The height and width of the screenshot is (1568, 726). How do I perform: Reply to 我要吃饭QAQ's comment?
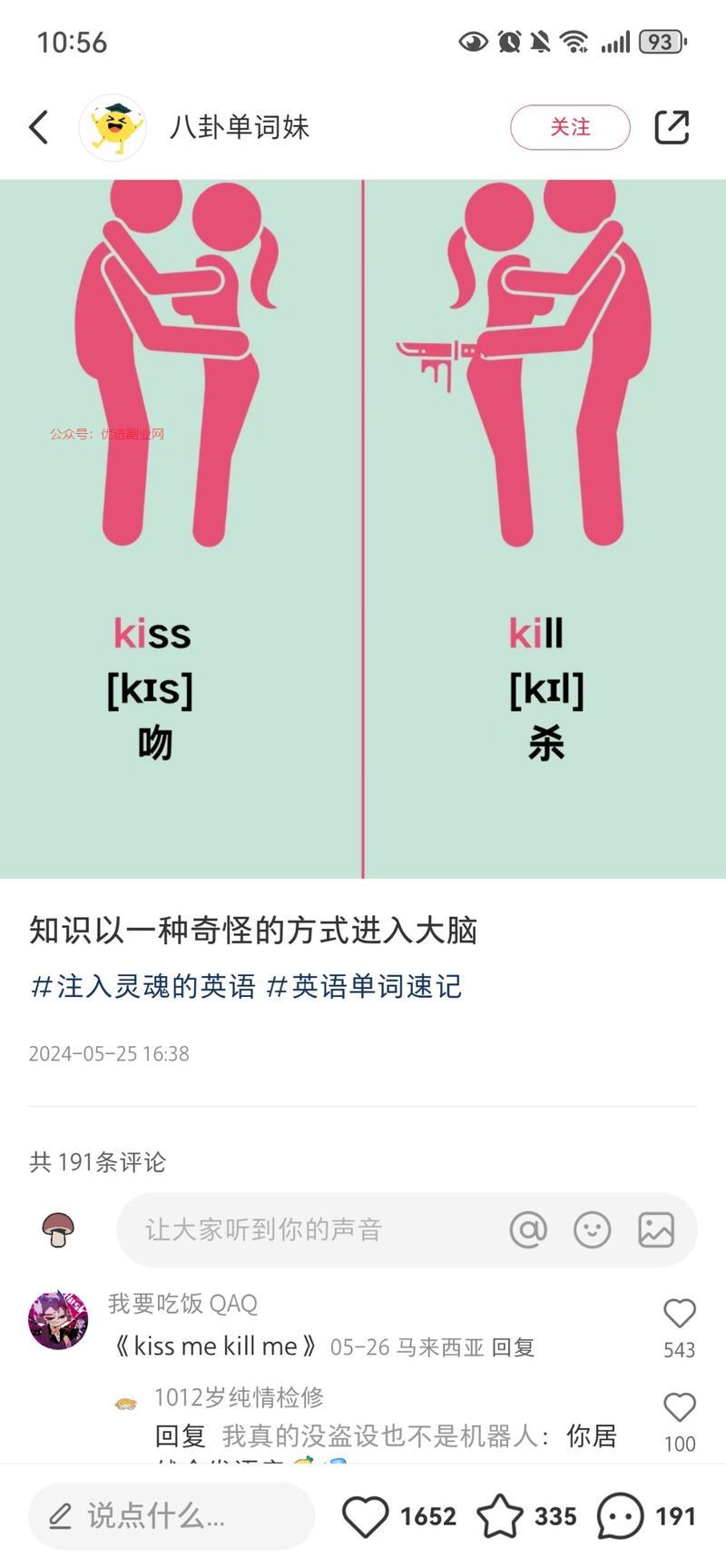click(x=513, y=1347)
